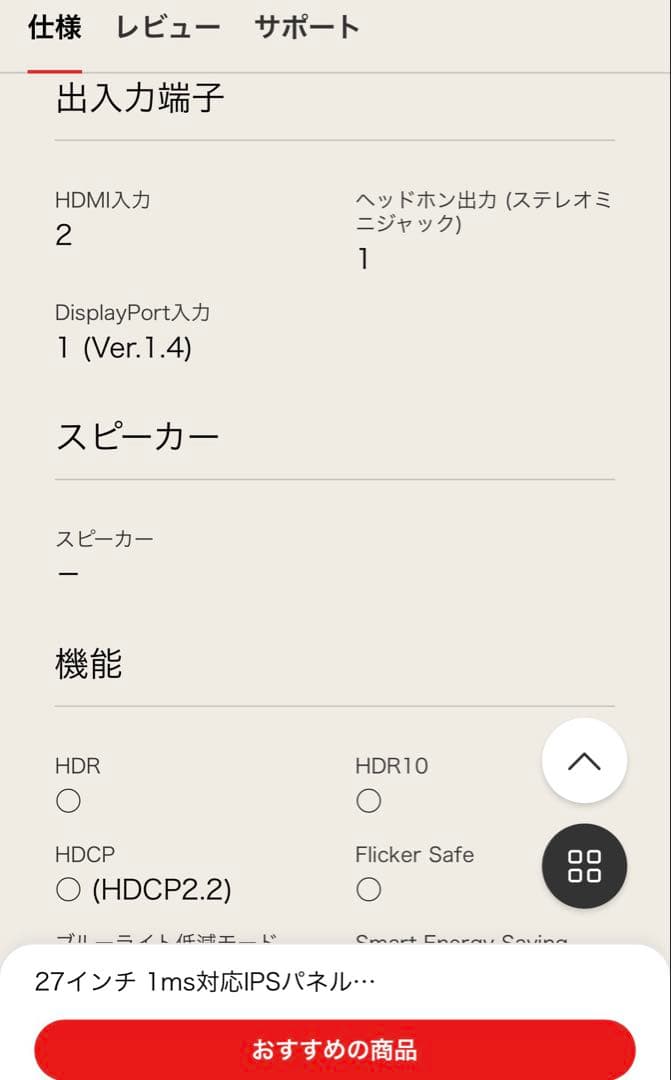The height and width of the screenshot is (1080, 671).
Task: Tap the red おすすめの商品 button
Action: coord(335,1050)
